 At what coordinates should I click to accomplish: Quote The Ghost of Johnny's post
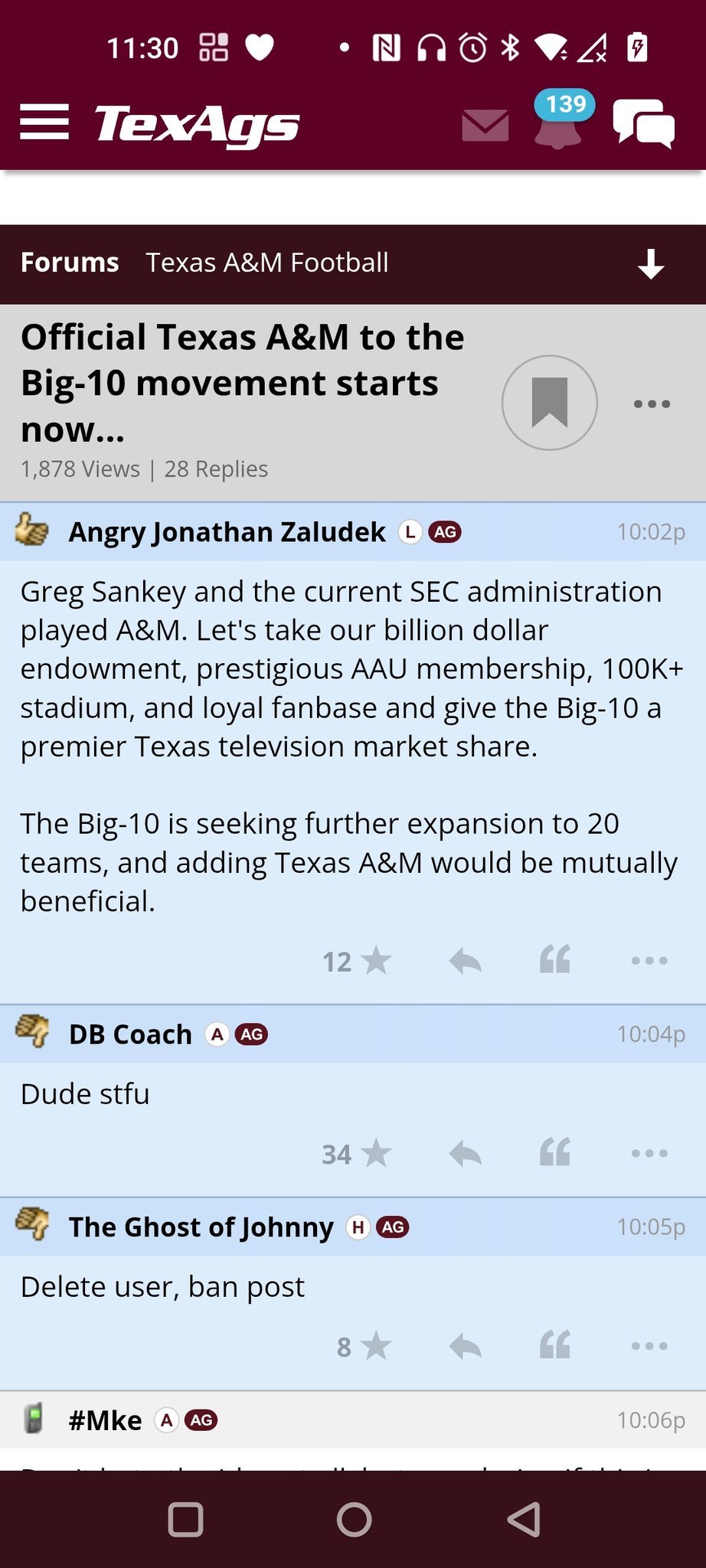[555, 1345]
